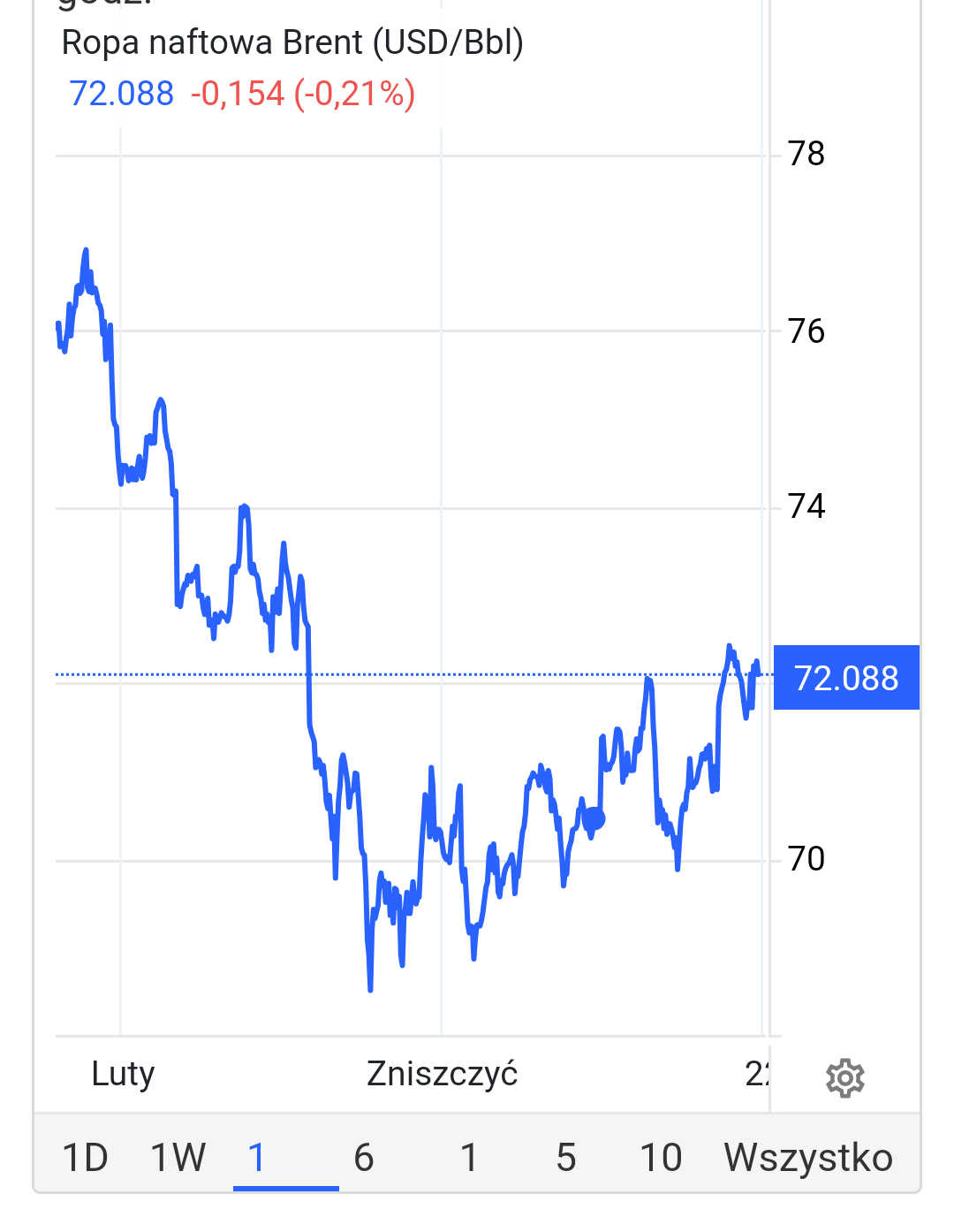Switch chart range to 6

point(364,1158)
